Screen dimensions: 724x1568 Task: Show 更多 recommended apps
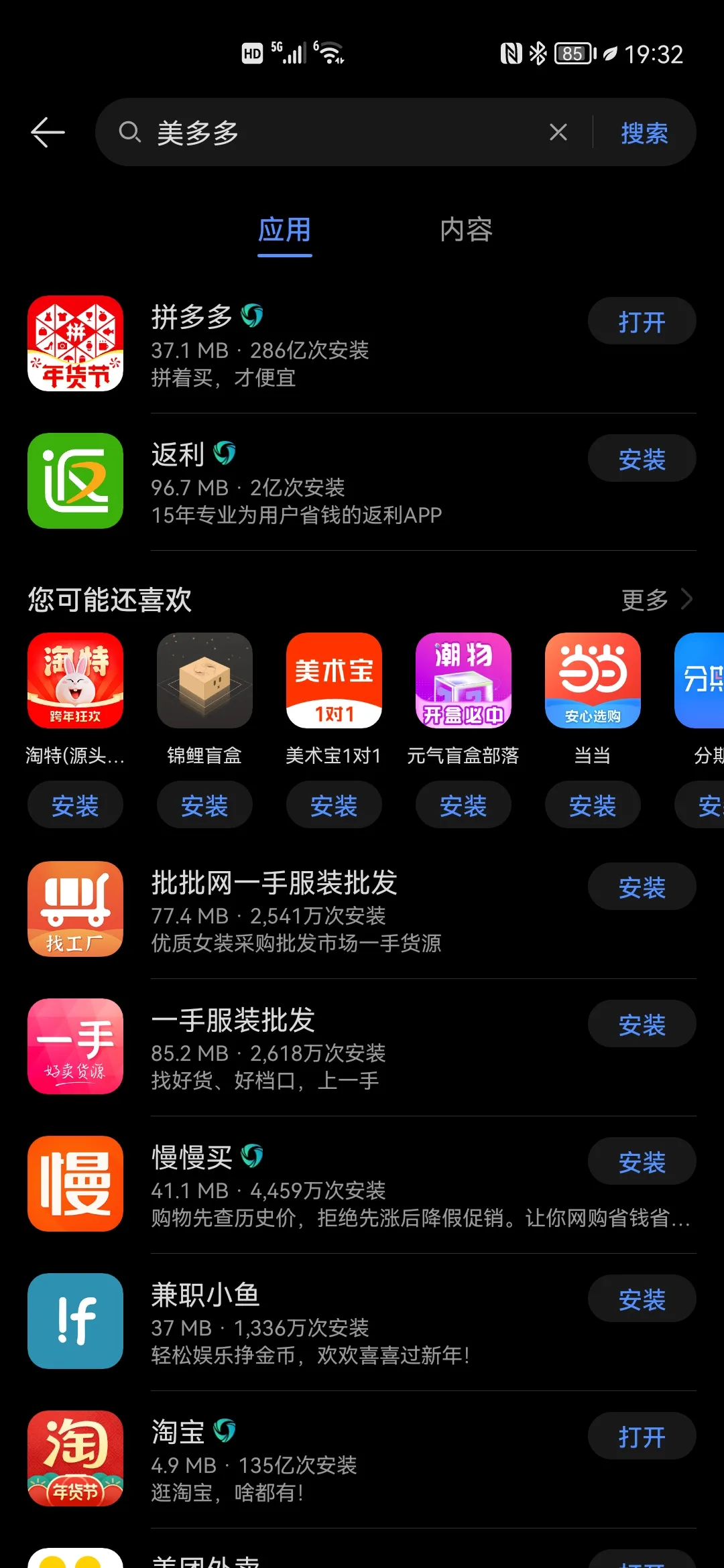pyautogui.click(x=656, y=600)
